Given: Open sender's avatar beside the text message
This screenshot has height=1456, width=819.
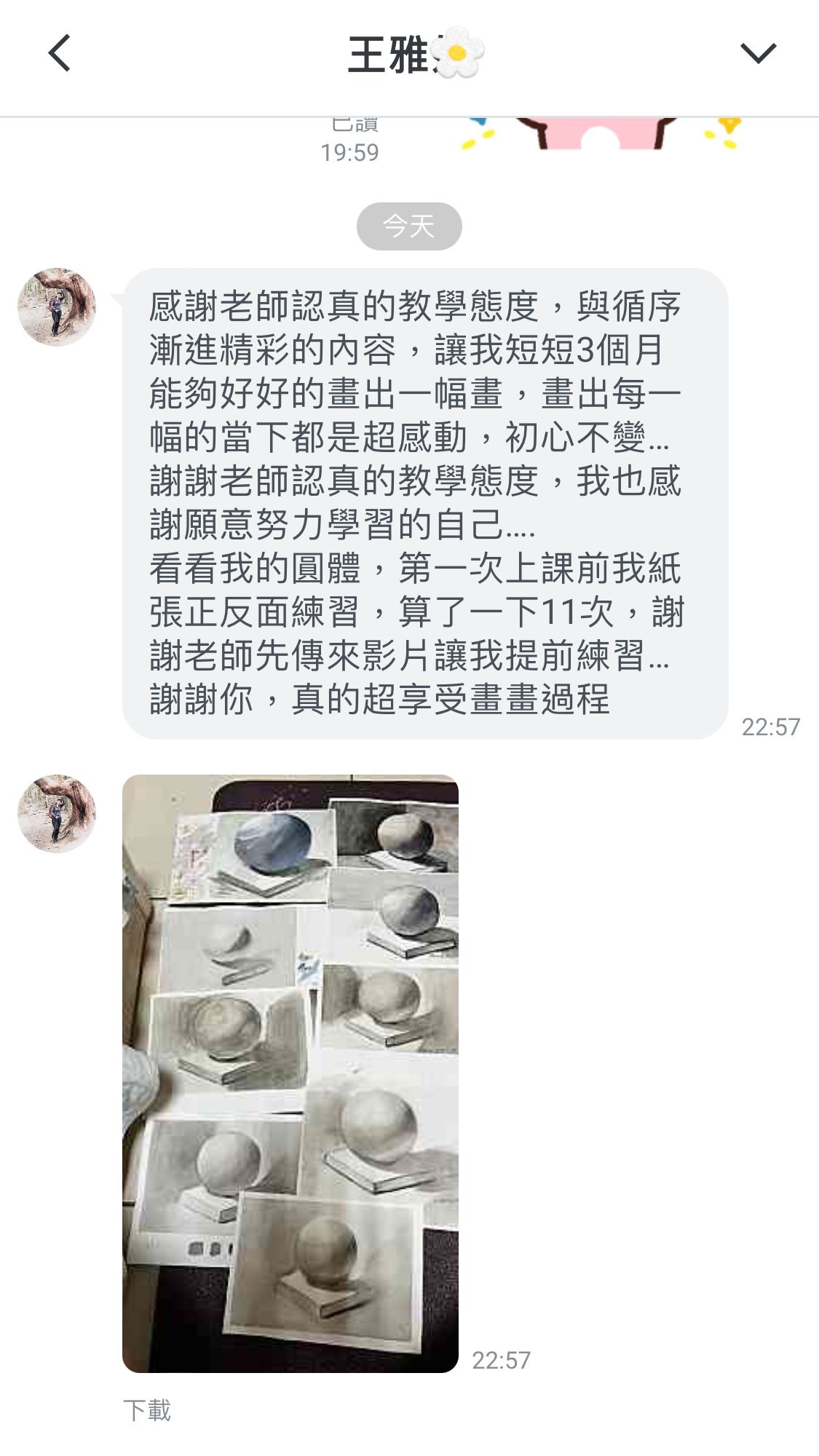Looking at the screenshot, I should tap(57, 306).
